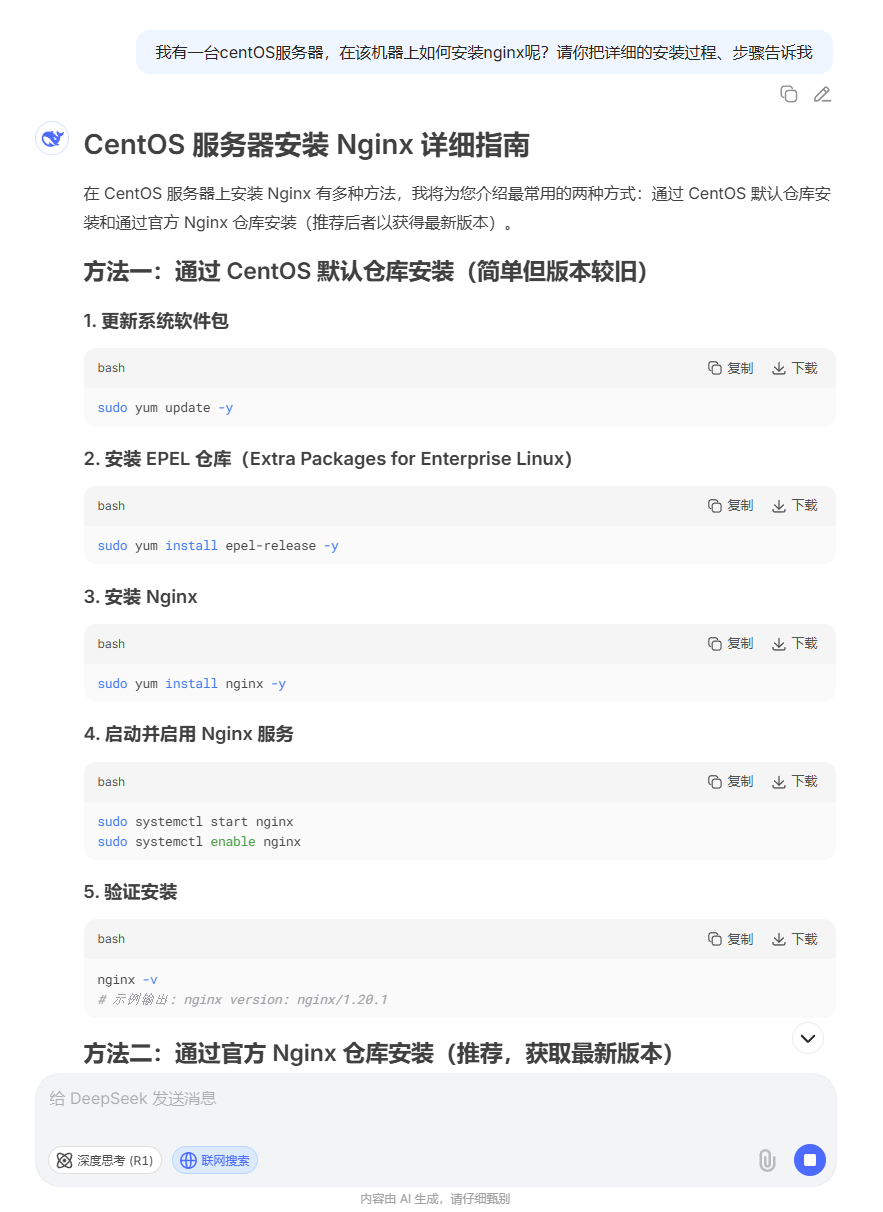Click the 给 DeepSeek 发送消息 input field

click(x=400, y=1098)
